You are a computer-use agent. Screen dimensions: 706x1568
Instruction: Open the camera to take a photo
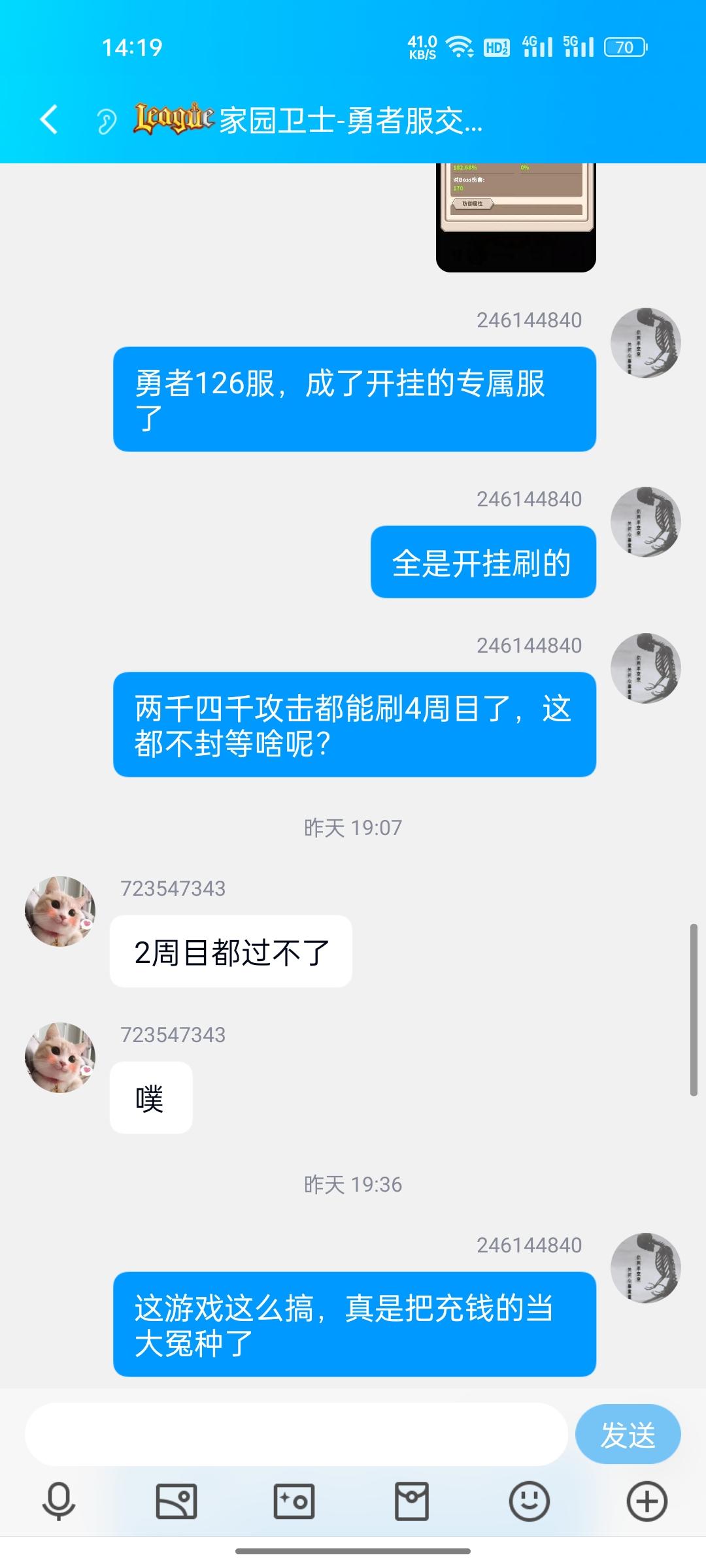pyautogui.click(x=294, y=1501)
